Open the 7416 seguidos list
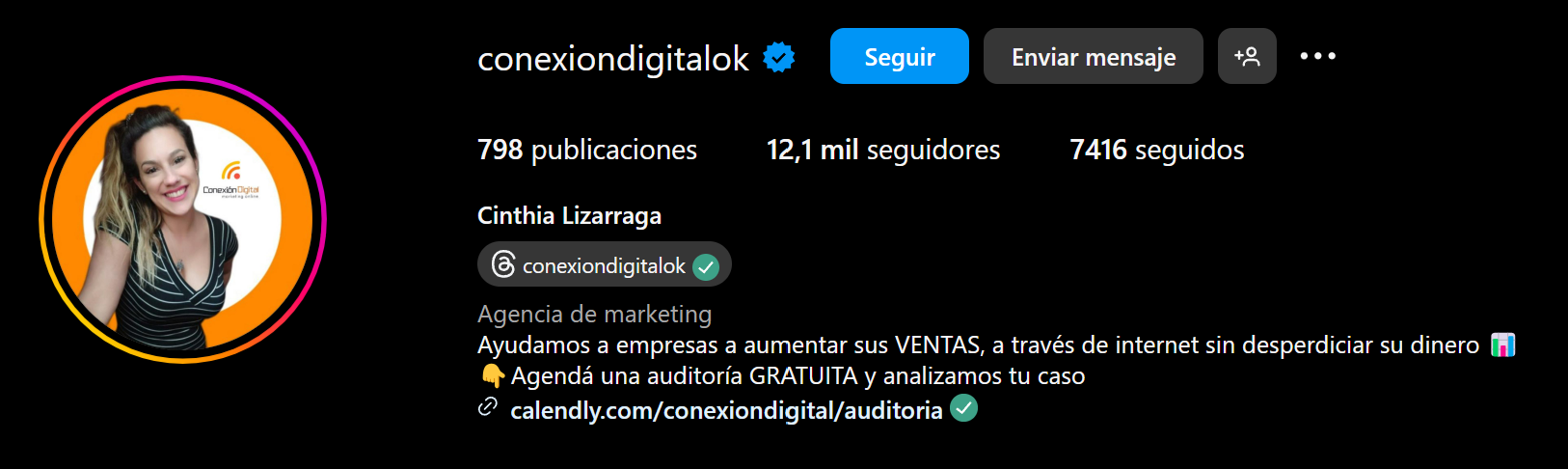Viewport: 1568px width, 469px height. [x=1156, y=150]
